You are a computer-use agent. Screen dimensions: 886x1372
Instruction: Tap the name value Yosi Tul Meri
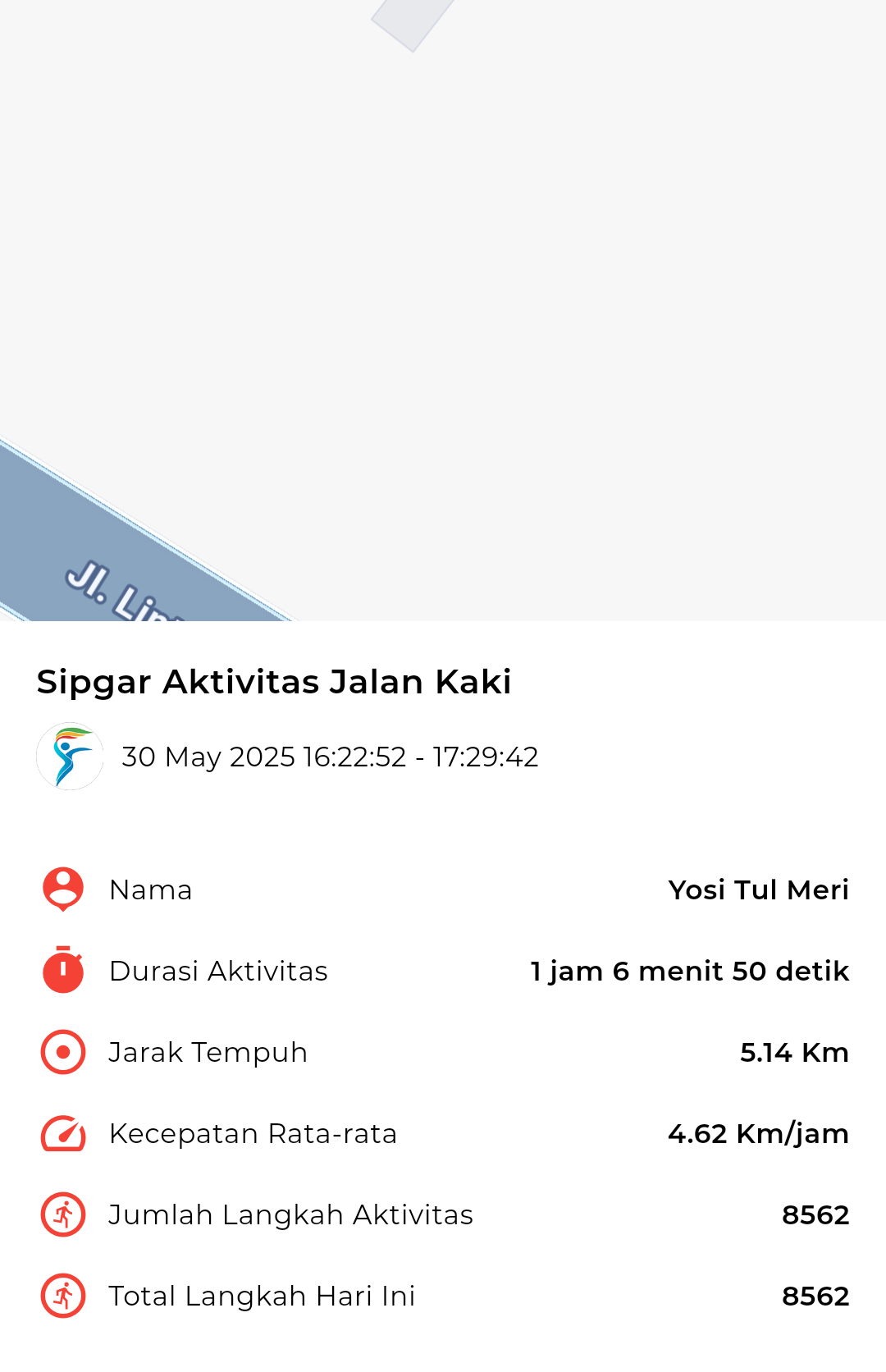pyautogui.click(x=759, y=890)
